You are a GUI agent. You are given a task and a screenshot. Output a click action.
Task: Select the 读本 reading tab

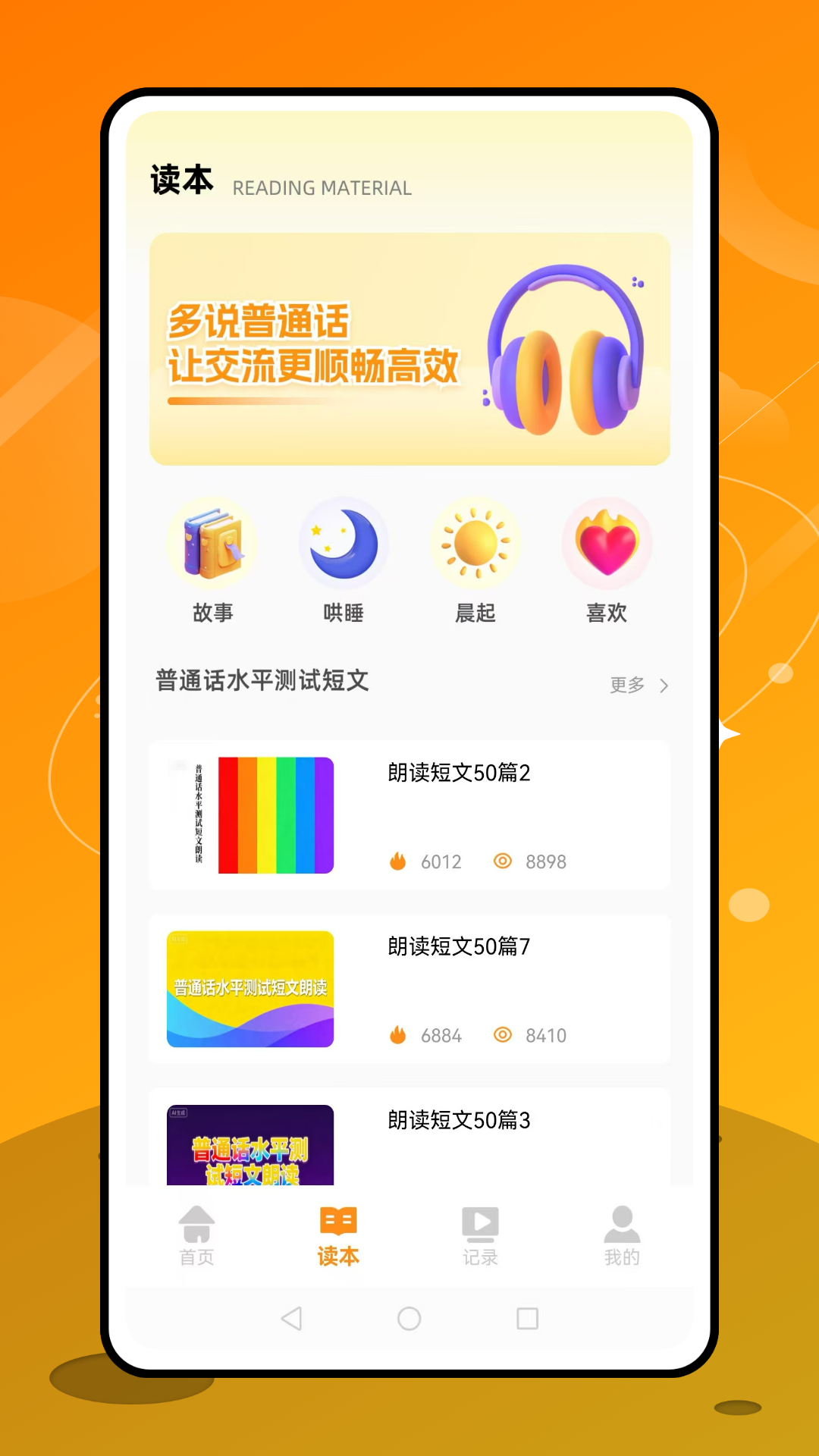coord(337,1236)
